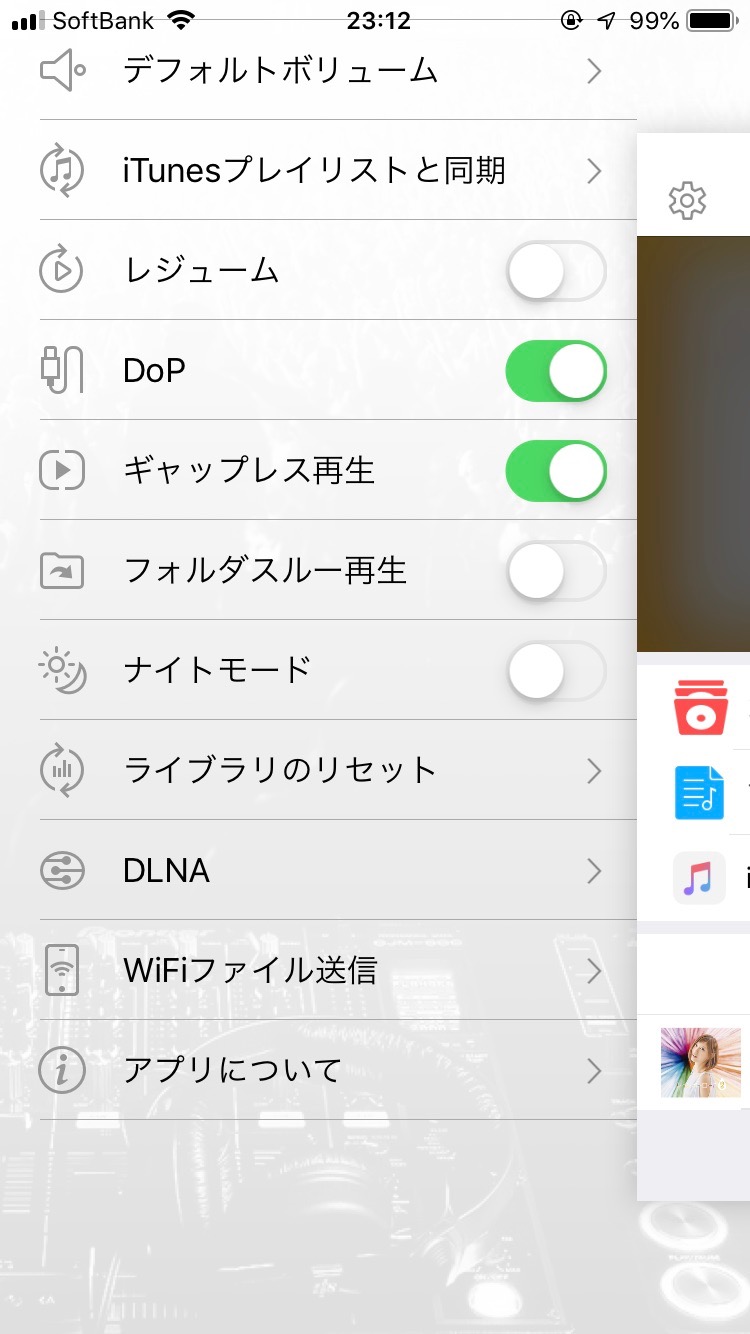Viewport: 750px width, 1334px height.
Task: Switch on ナイトモード
Action: pyautogui.click(x=556, y=670)
